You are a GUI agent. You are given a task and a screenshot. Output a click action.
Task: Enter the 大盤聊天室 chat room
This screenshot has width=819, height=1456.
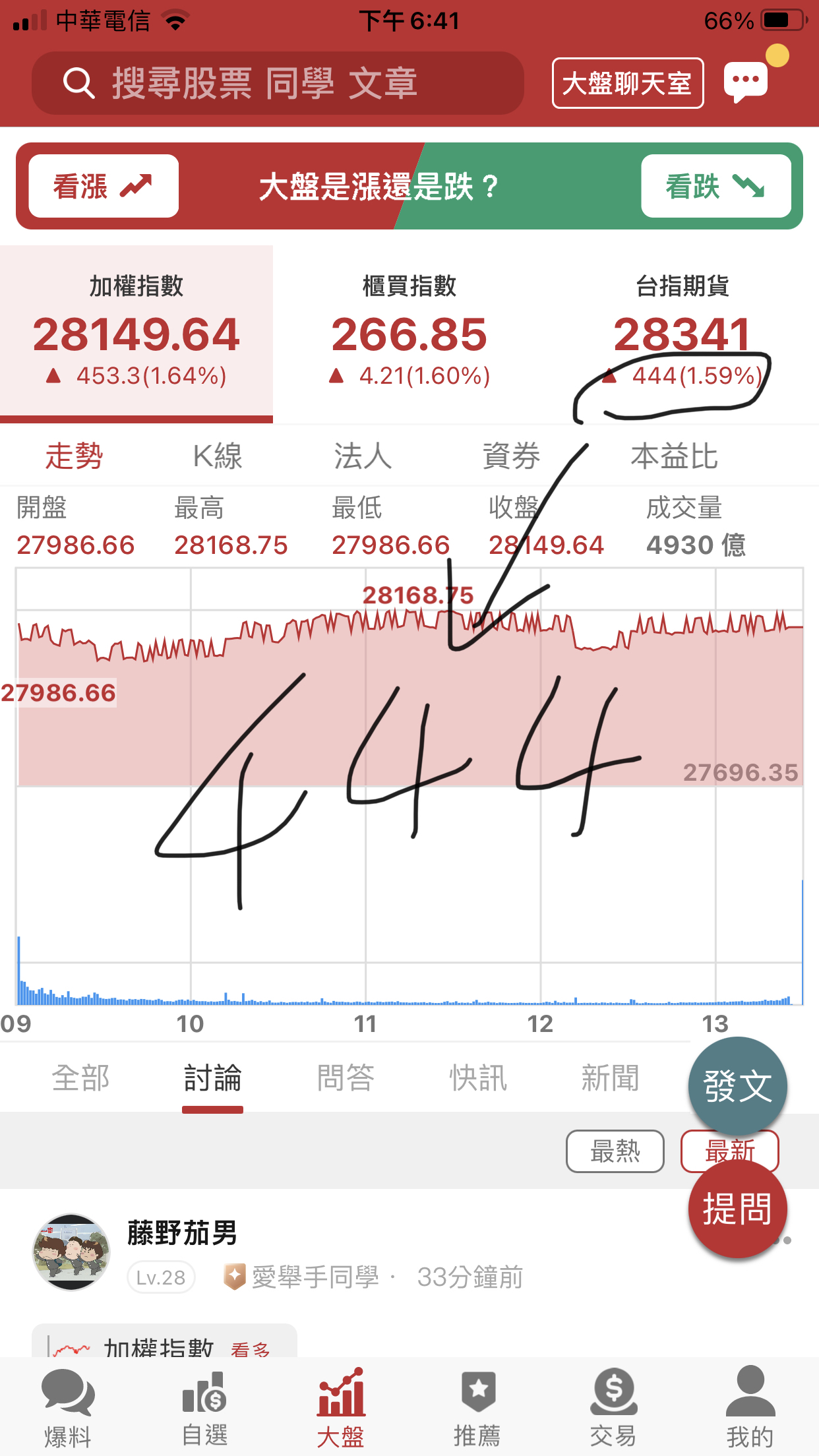click(626, 82)
